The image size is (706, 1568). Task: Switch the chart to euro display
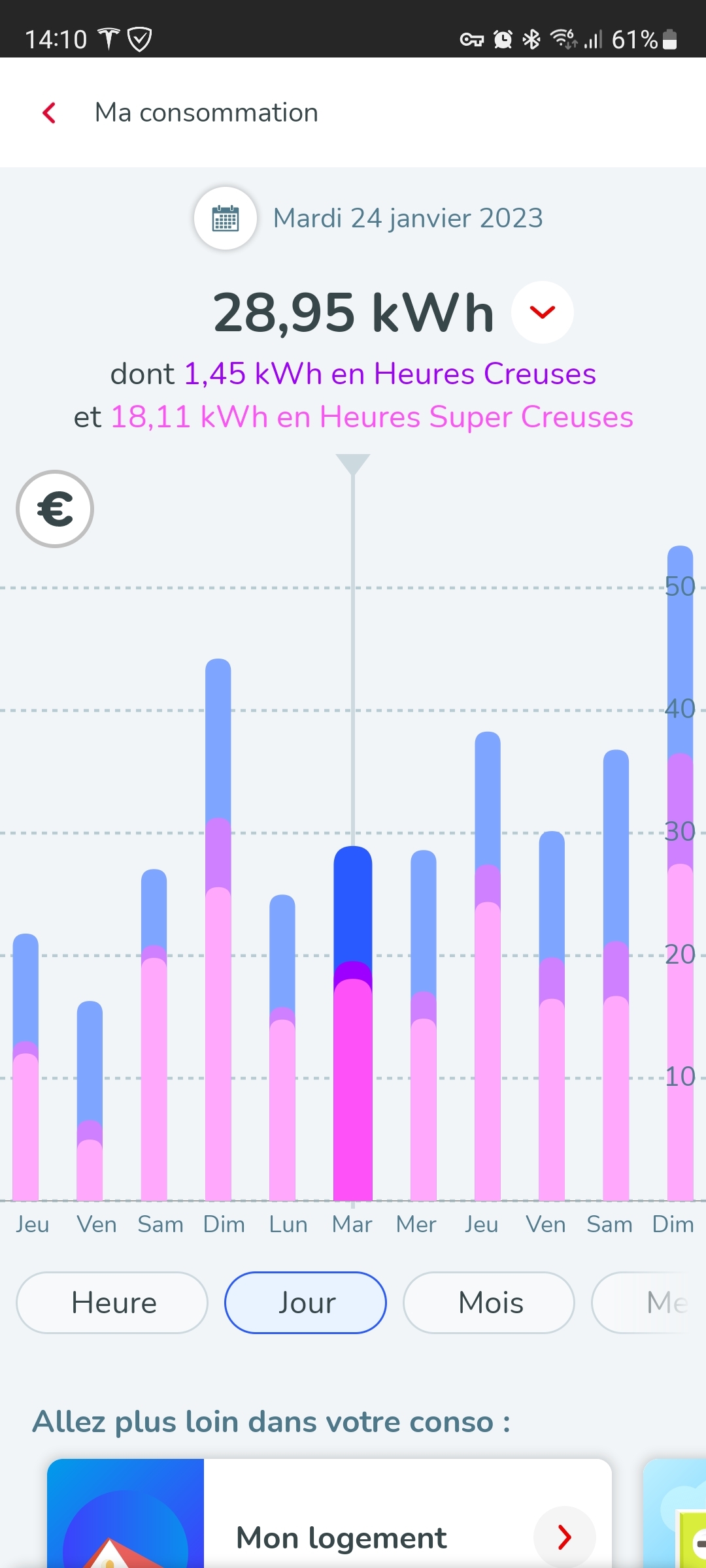click(x=55, y=509)
